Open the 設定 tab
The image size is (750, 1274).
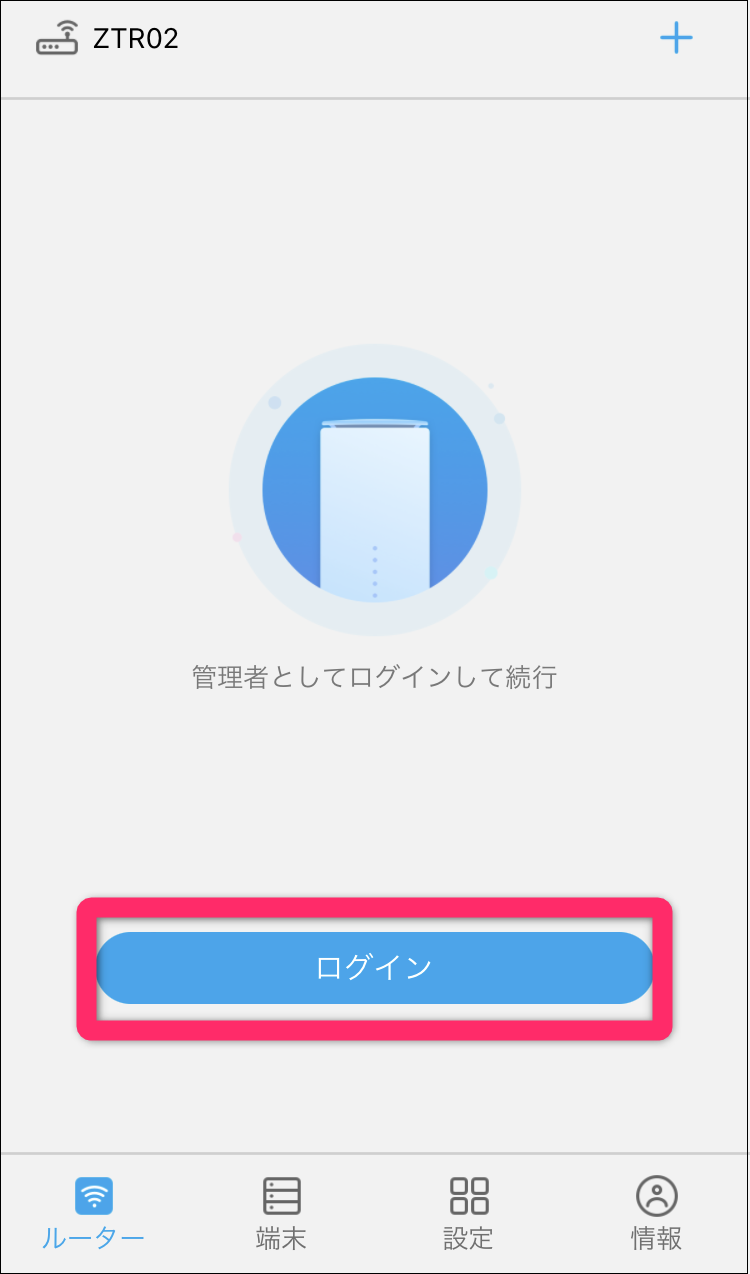click(x=468, y=1212)
